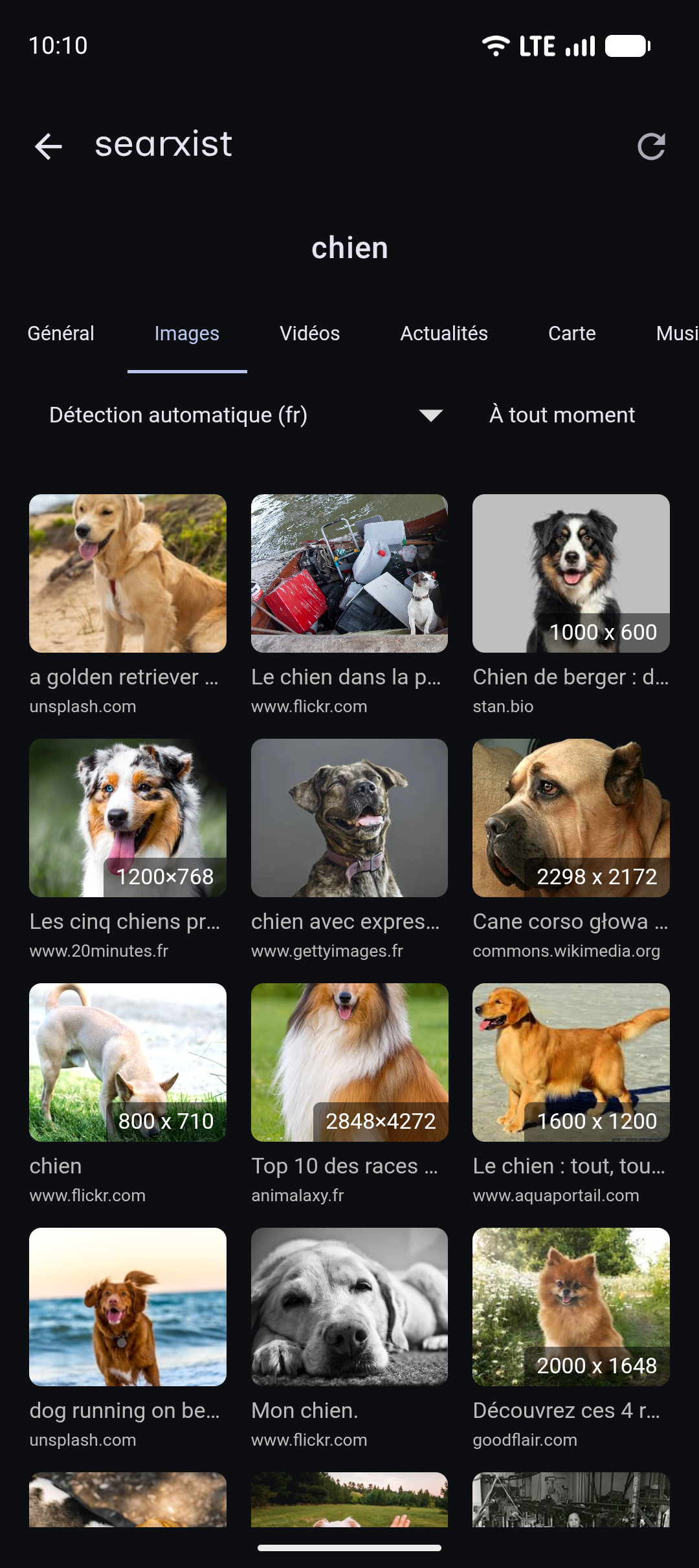Open the golden retriever image from unsplash.com
The height and width of the screenshot is (1568, 699).
tap(128, 573)
